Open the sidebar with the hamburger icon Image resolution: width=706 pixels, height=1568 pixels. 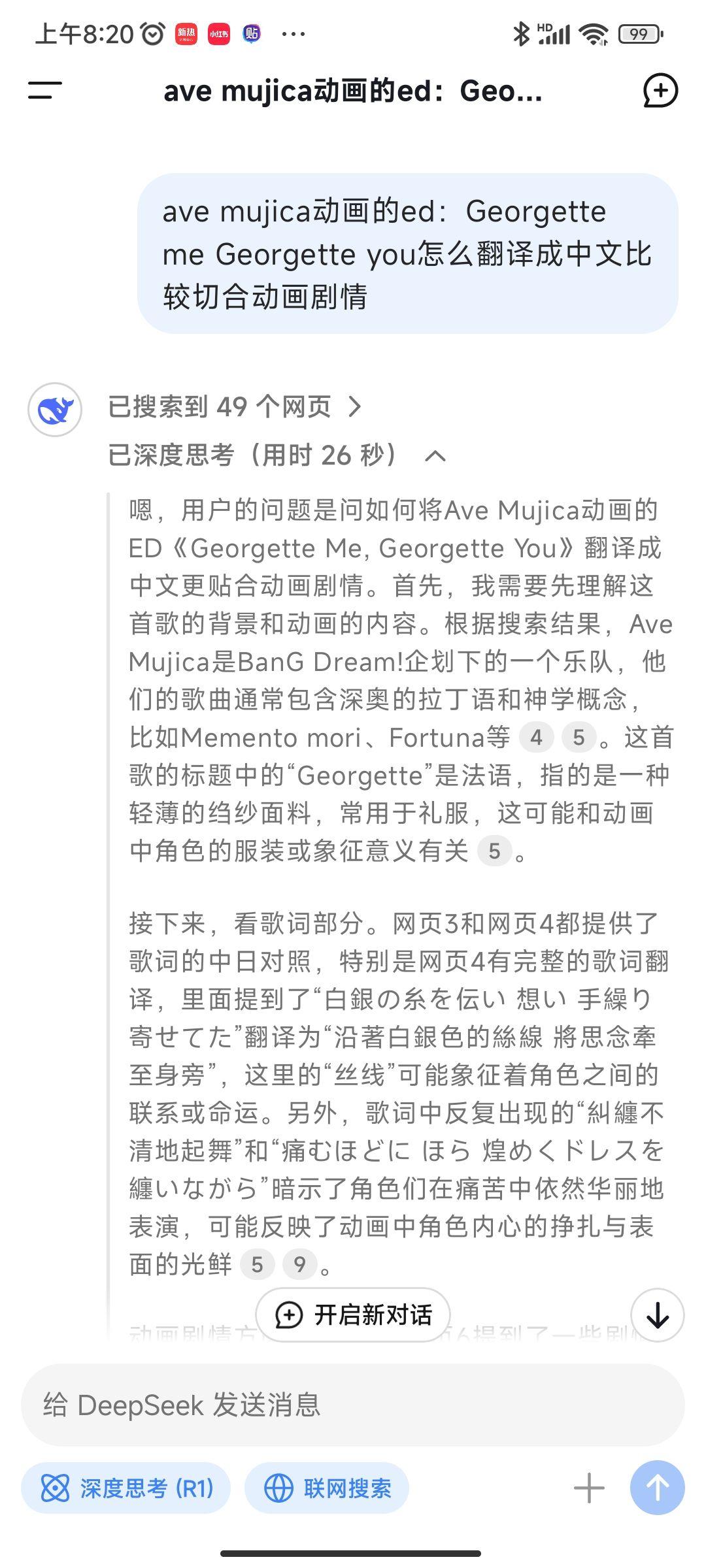[x=43, y=91]
